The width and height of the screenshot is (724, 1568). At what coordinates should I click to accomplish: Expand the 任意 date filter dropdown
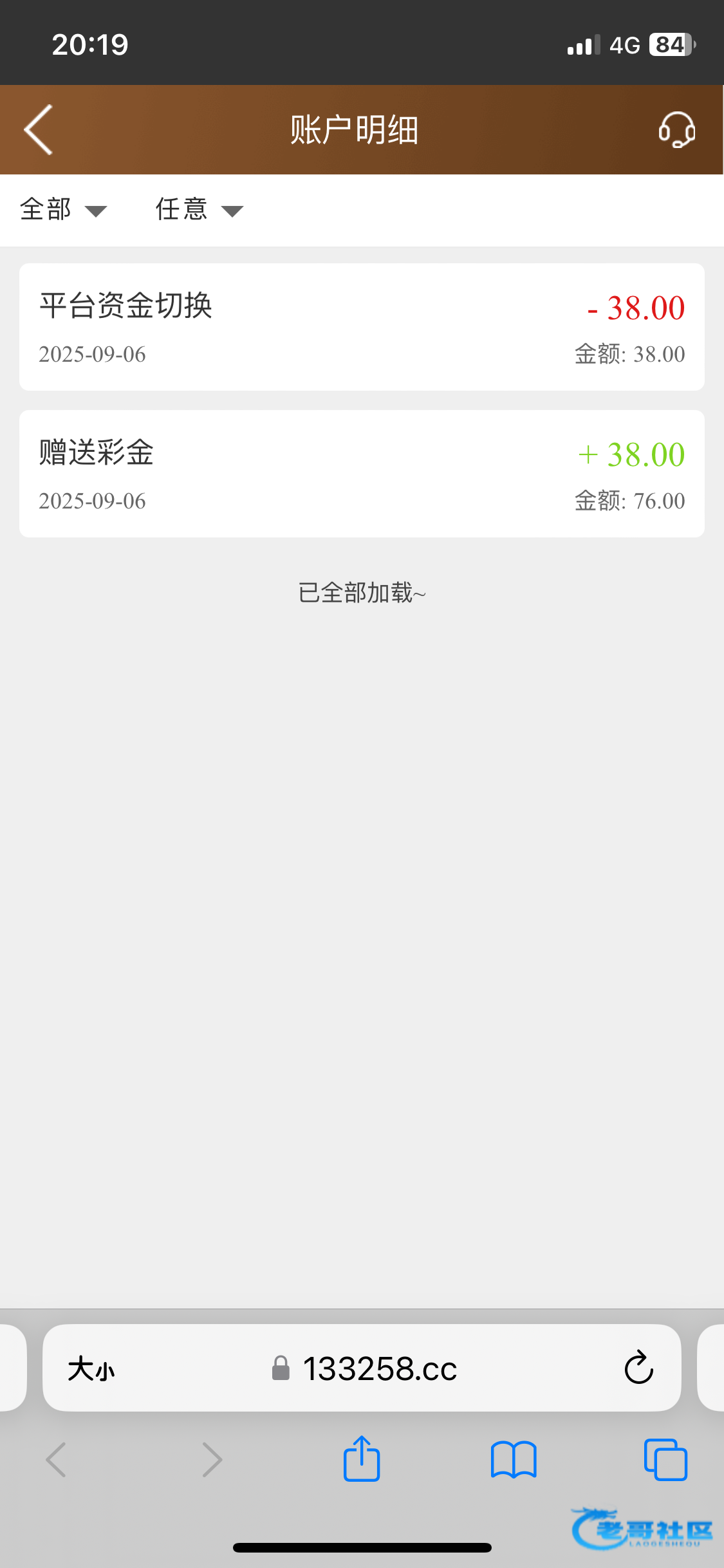[x=199, y=210]
